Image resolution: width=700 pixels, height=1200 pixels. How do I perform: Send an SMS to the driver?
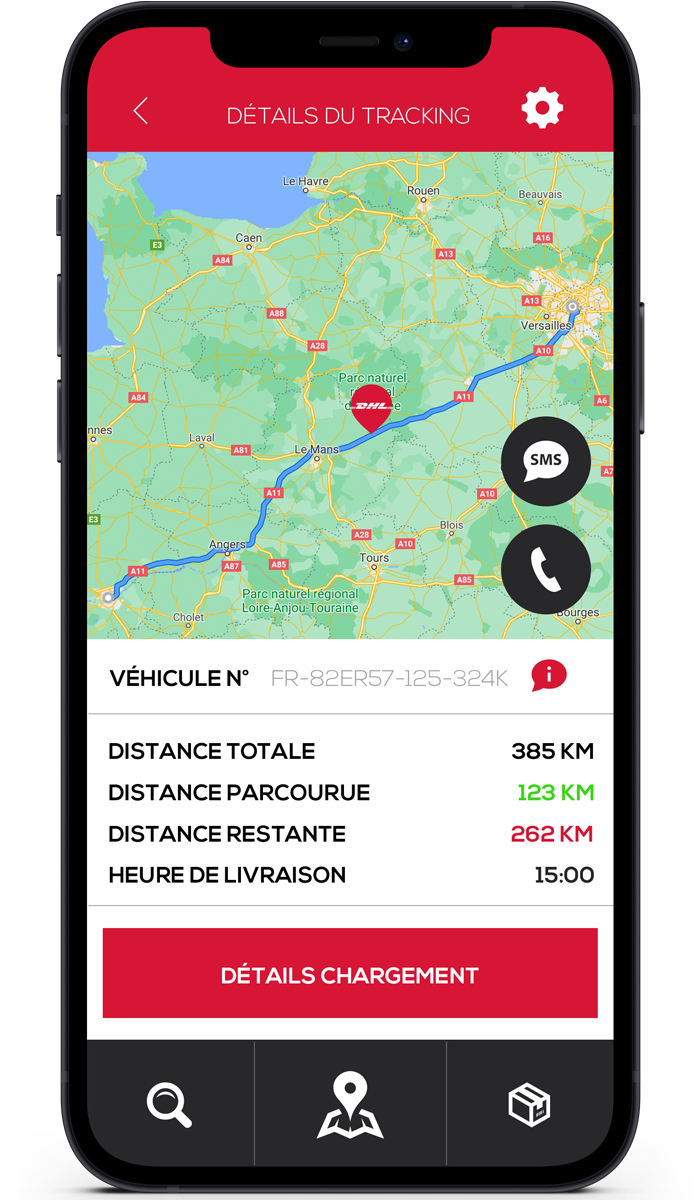(545, 461)
